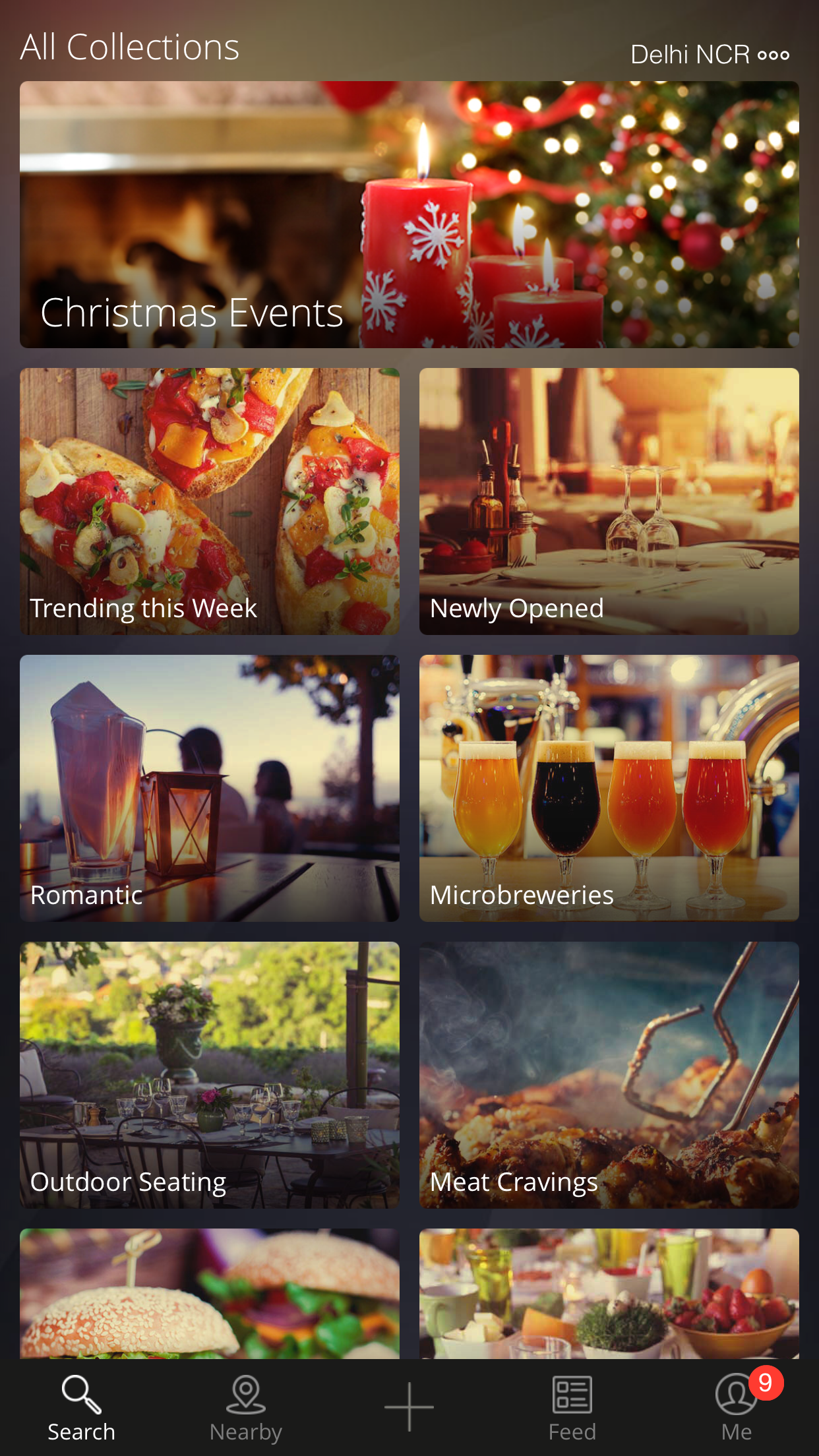Switch to the Search tab
The image size is (819, 1456).
(x=81, y=1408)
